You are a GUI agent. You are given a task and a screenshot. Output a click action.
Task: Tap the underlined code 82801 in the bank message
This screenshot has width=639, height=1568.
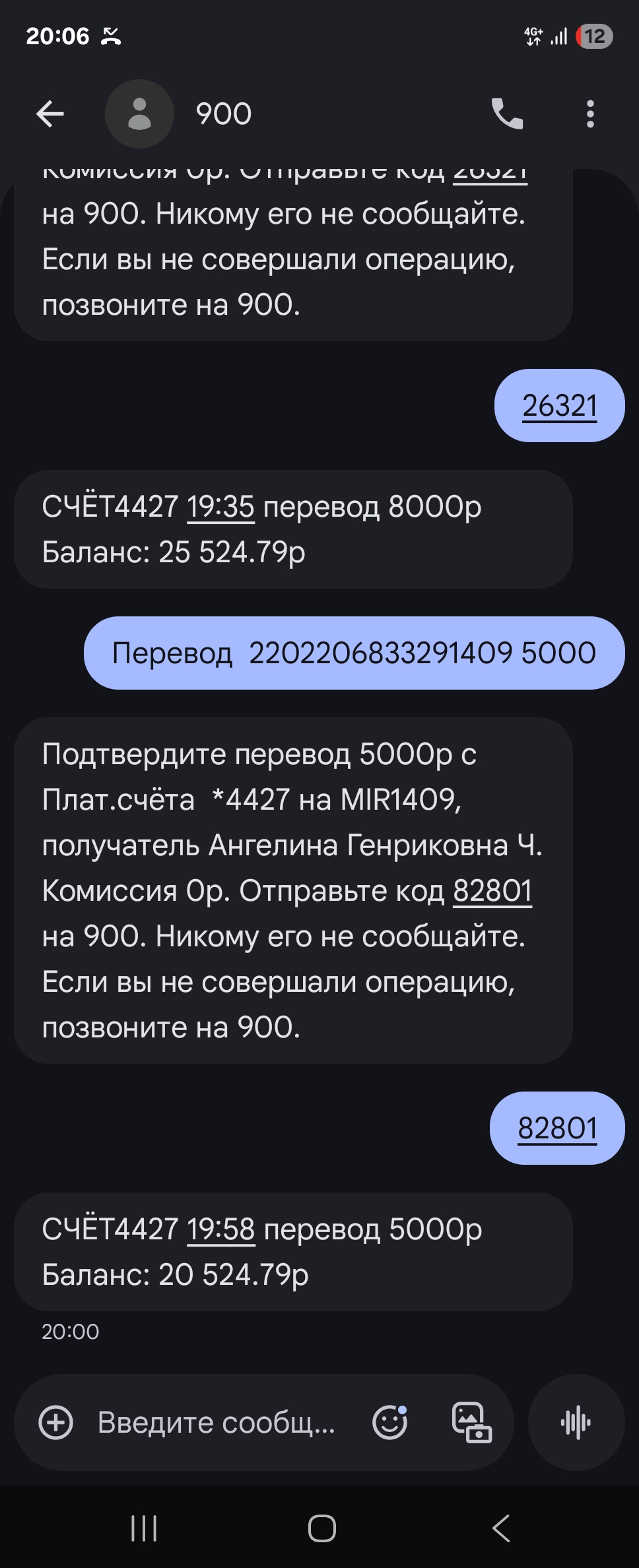pos(492,891)
